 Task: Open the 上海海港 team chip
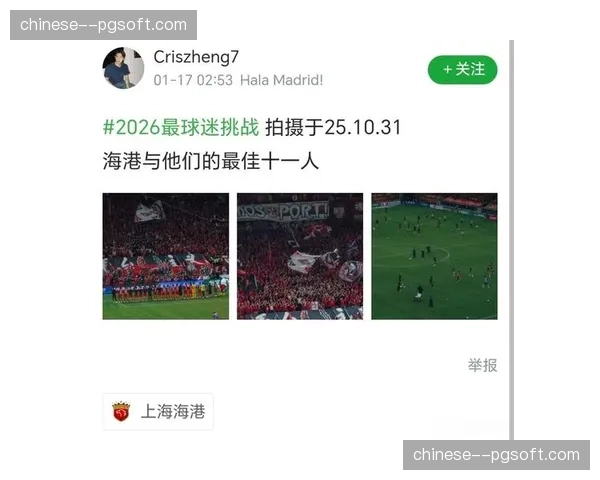pos(158,411)
